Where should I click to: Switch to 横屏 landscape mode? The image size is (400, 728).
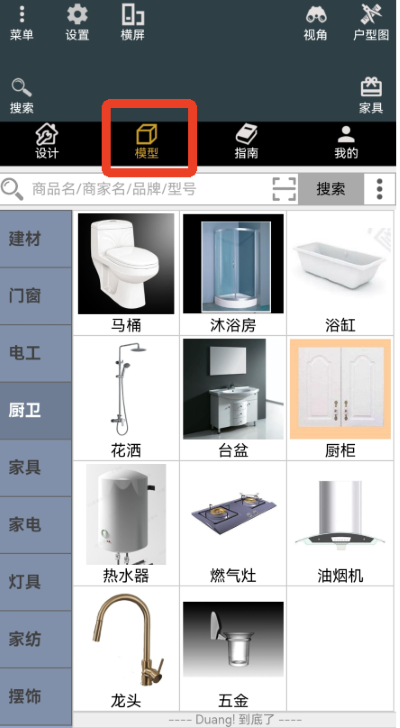point(133,22)
